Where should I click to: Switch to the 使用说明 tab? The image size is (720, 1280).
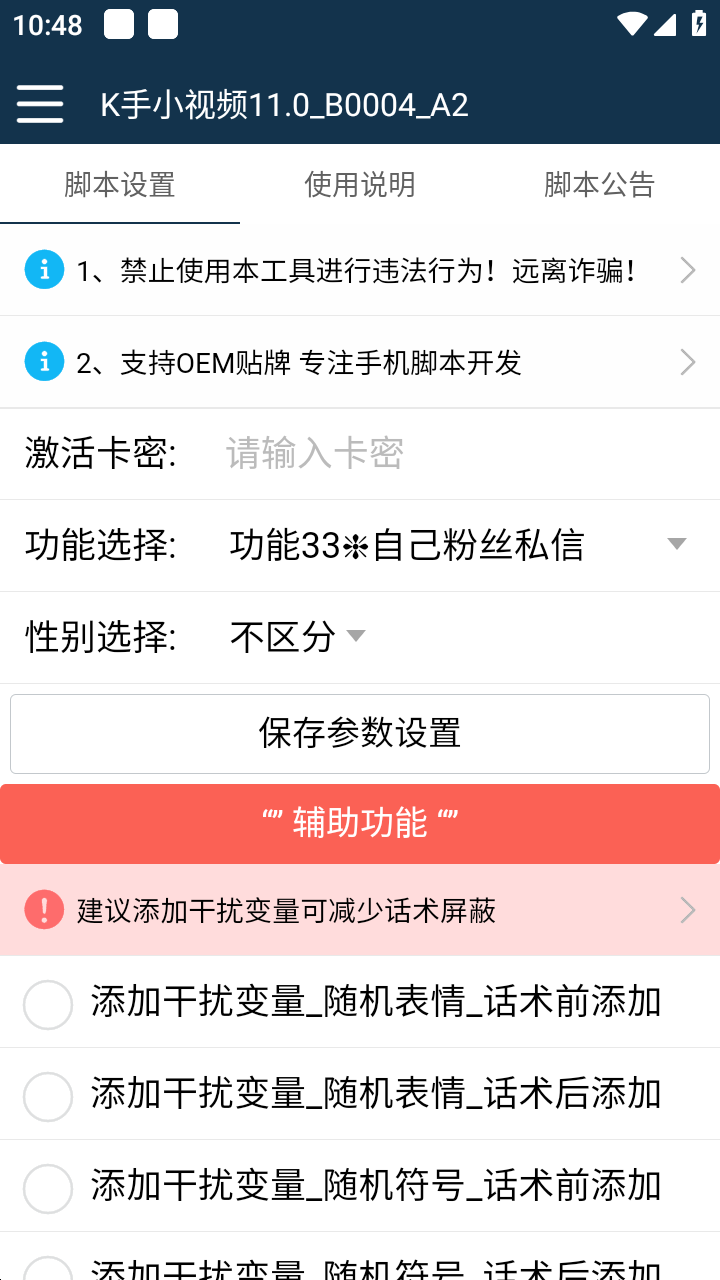click(360, 184)
